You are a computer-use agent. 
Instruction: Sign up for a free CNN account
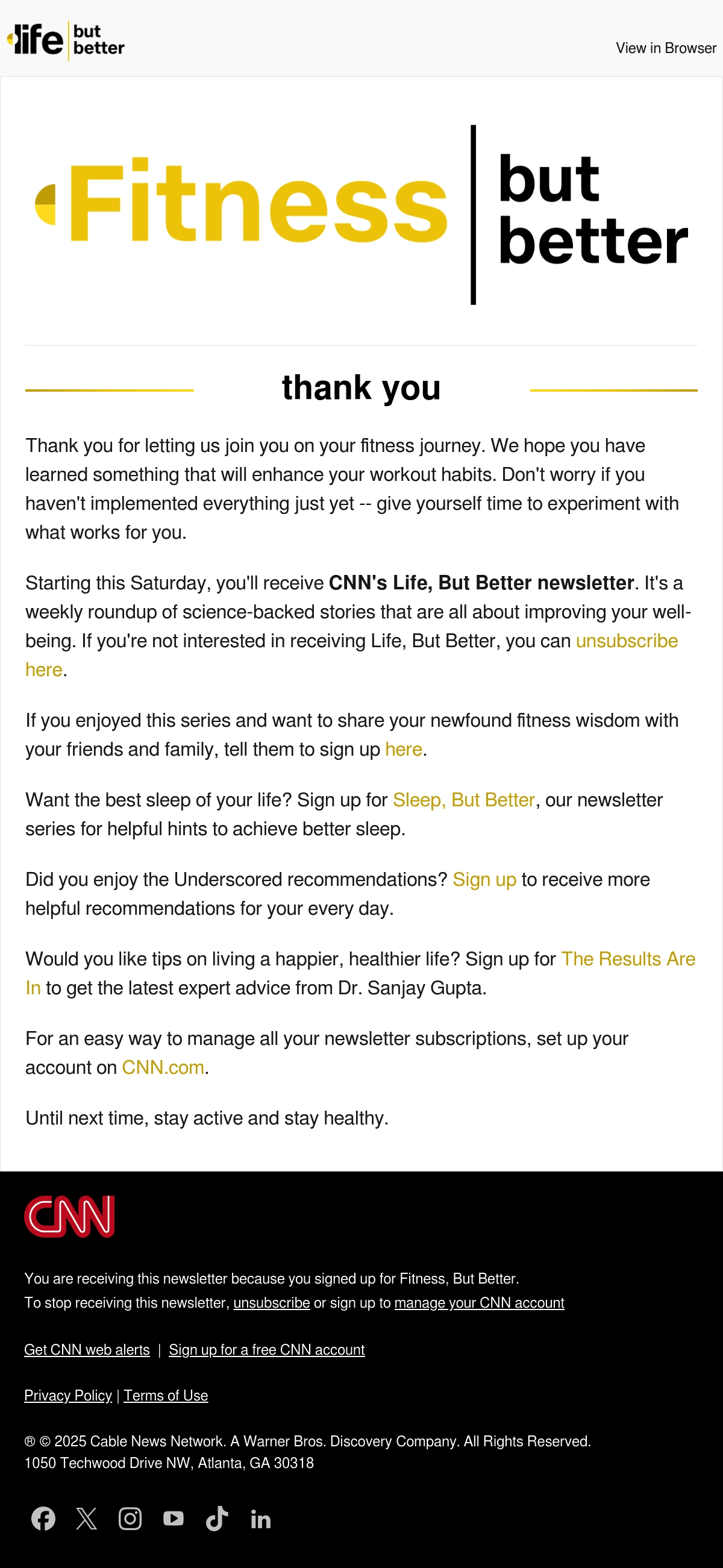[x=266, y=1349]
